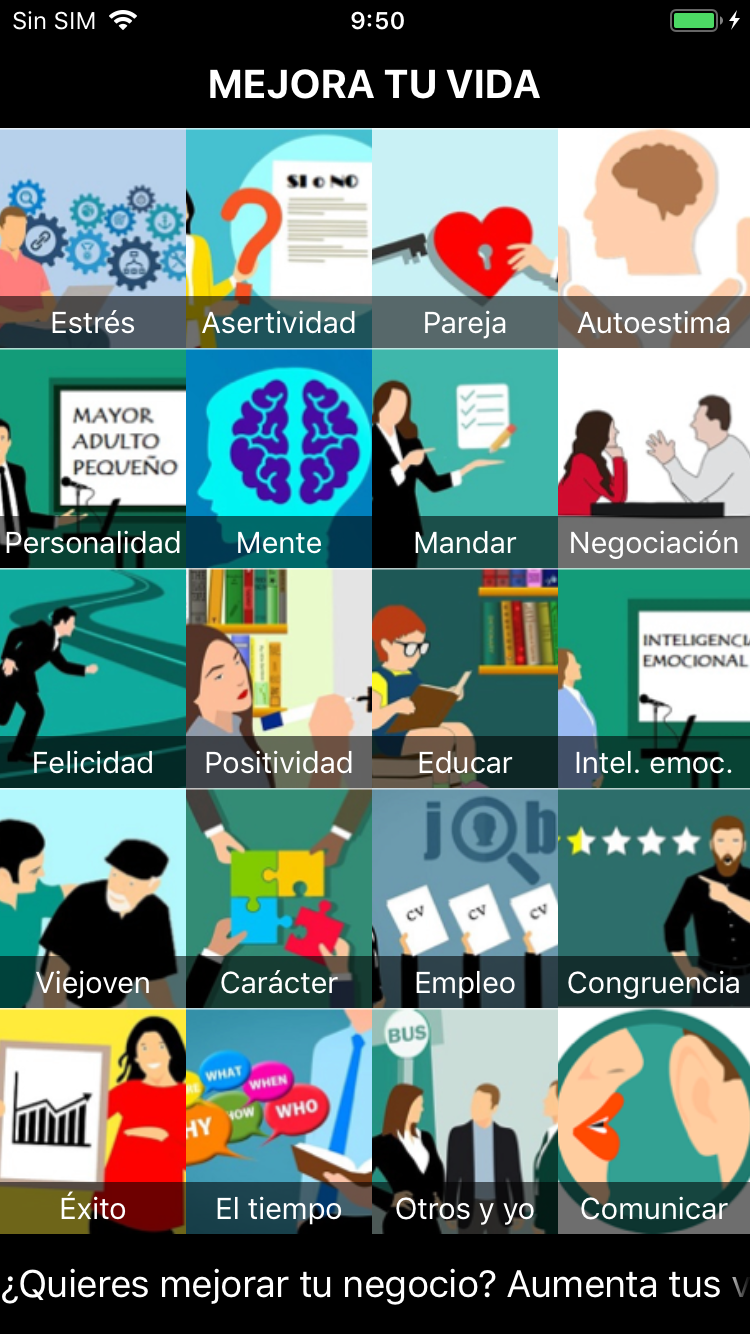Open the Personalidad category

(x=93, y=458)
